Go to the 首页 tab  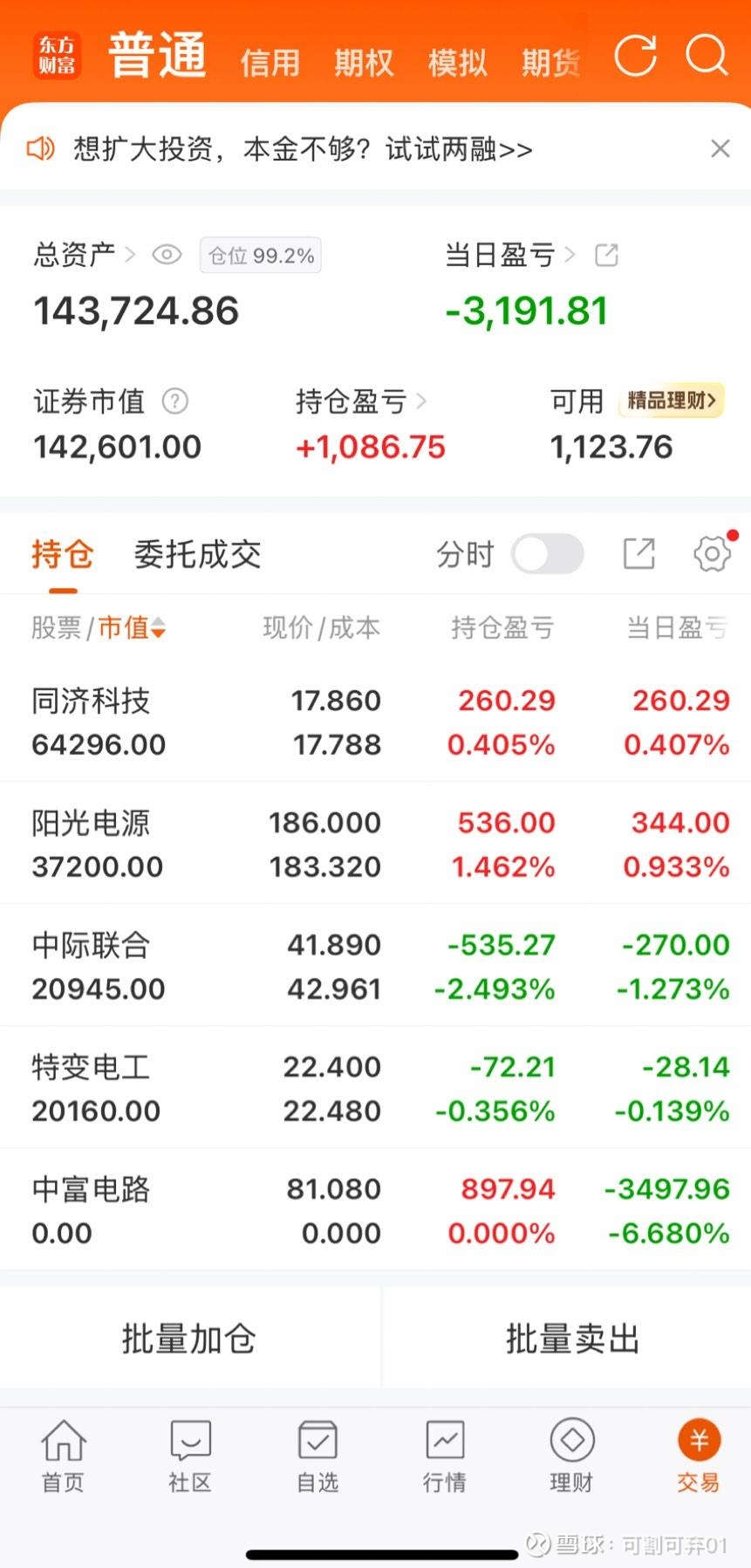point(63,1457)
